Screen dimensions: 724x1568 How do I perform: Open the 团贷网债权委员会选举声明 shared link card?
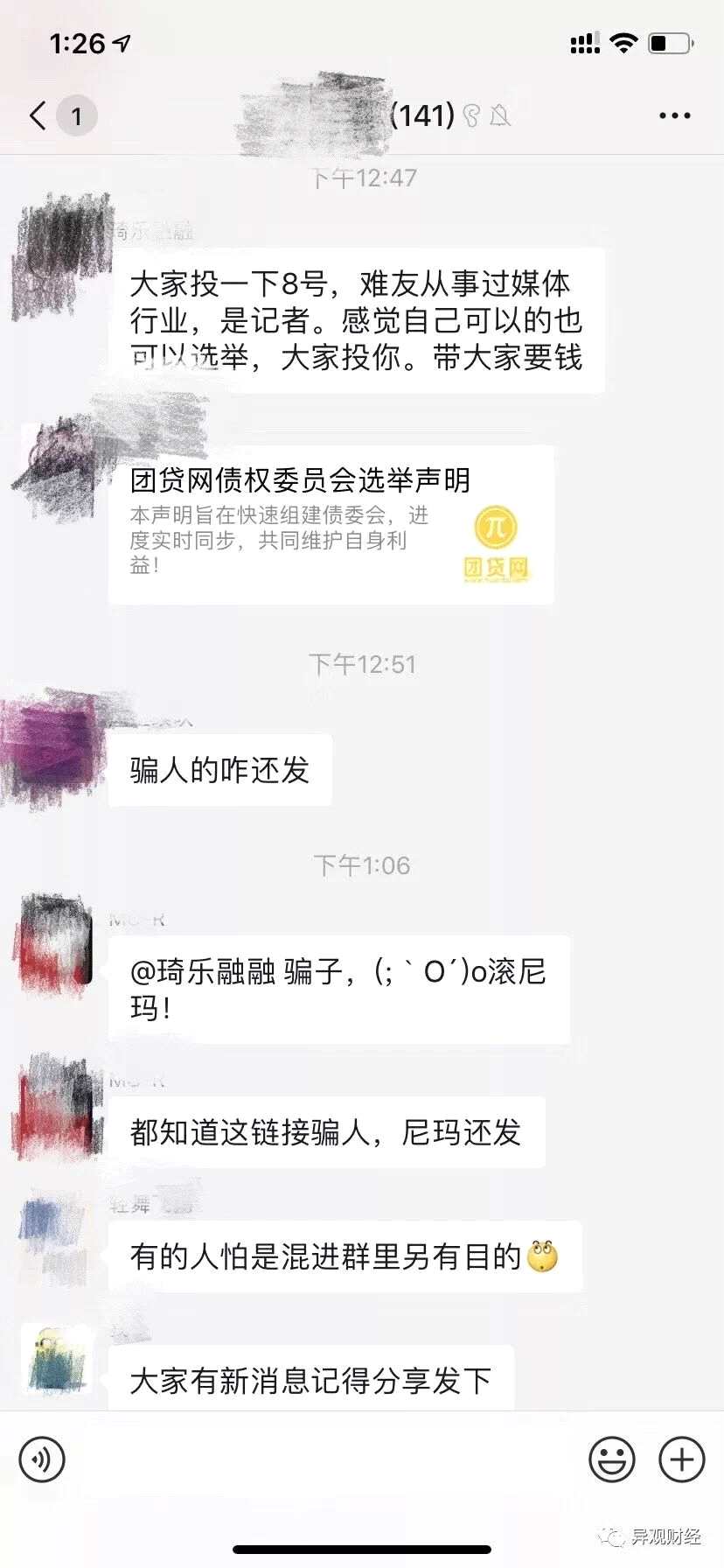[x=331, y=524]
